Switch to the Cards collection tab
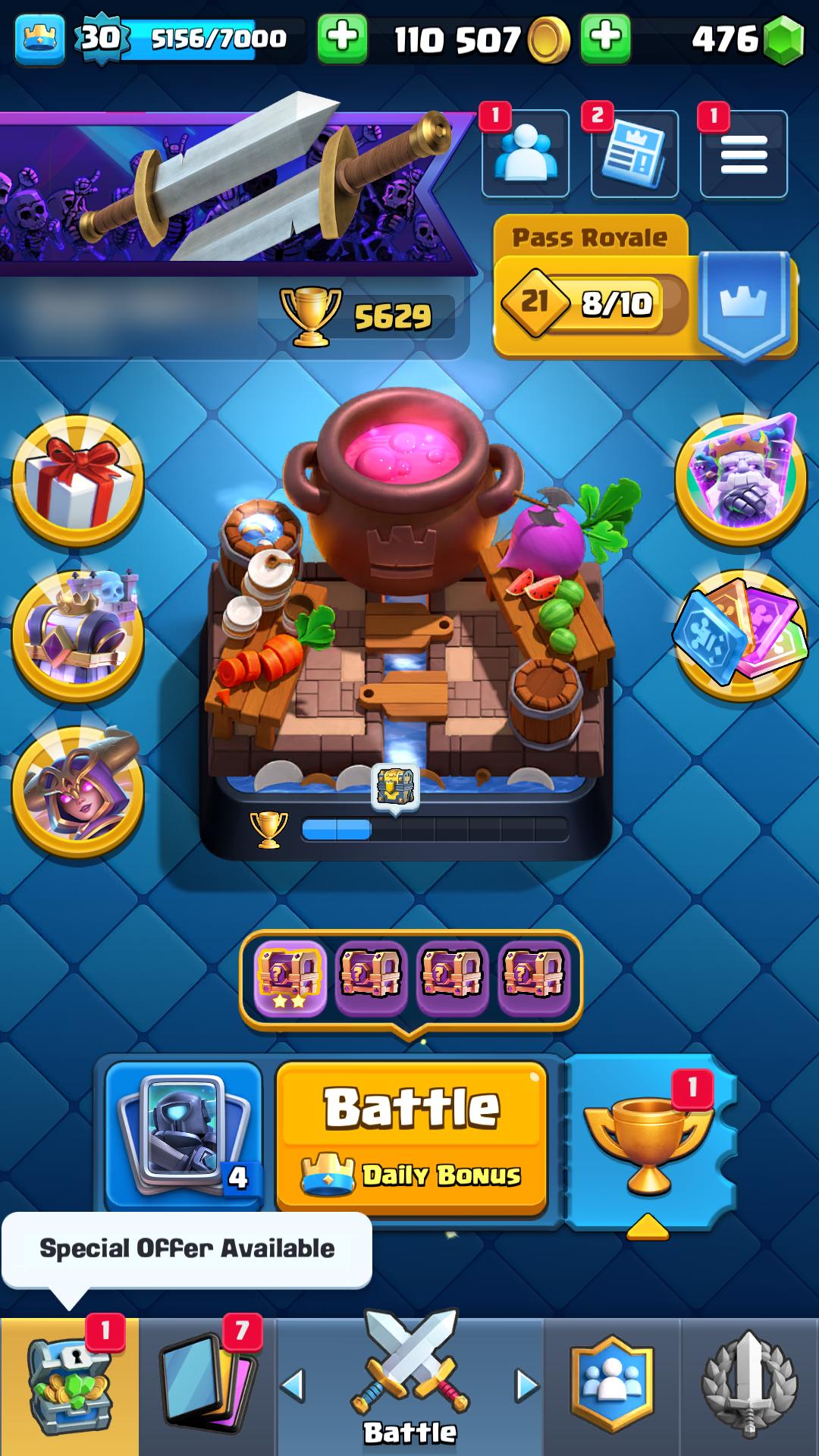The height and width of the screenshot is (1456, 819). click(208, 1386)
